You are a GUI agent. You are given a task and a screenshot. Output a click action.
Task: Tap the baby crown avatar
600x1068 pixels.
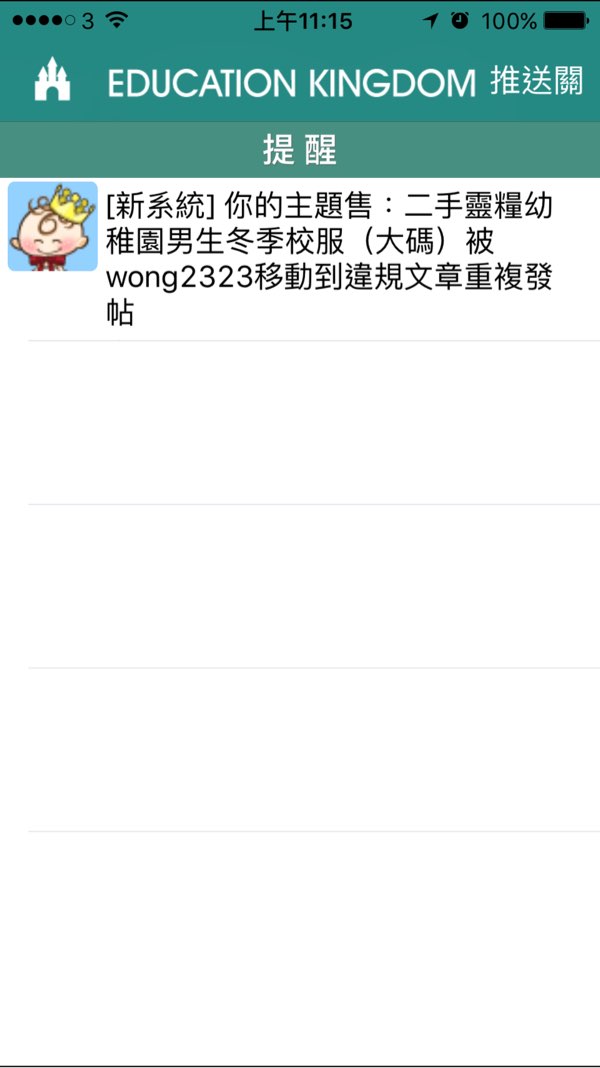tap(53, 226)
